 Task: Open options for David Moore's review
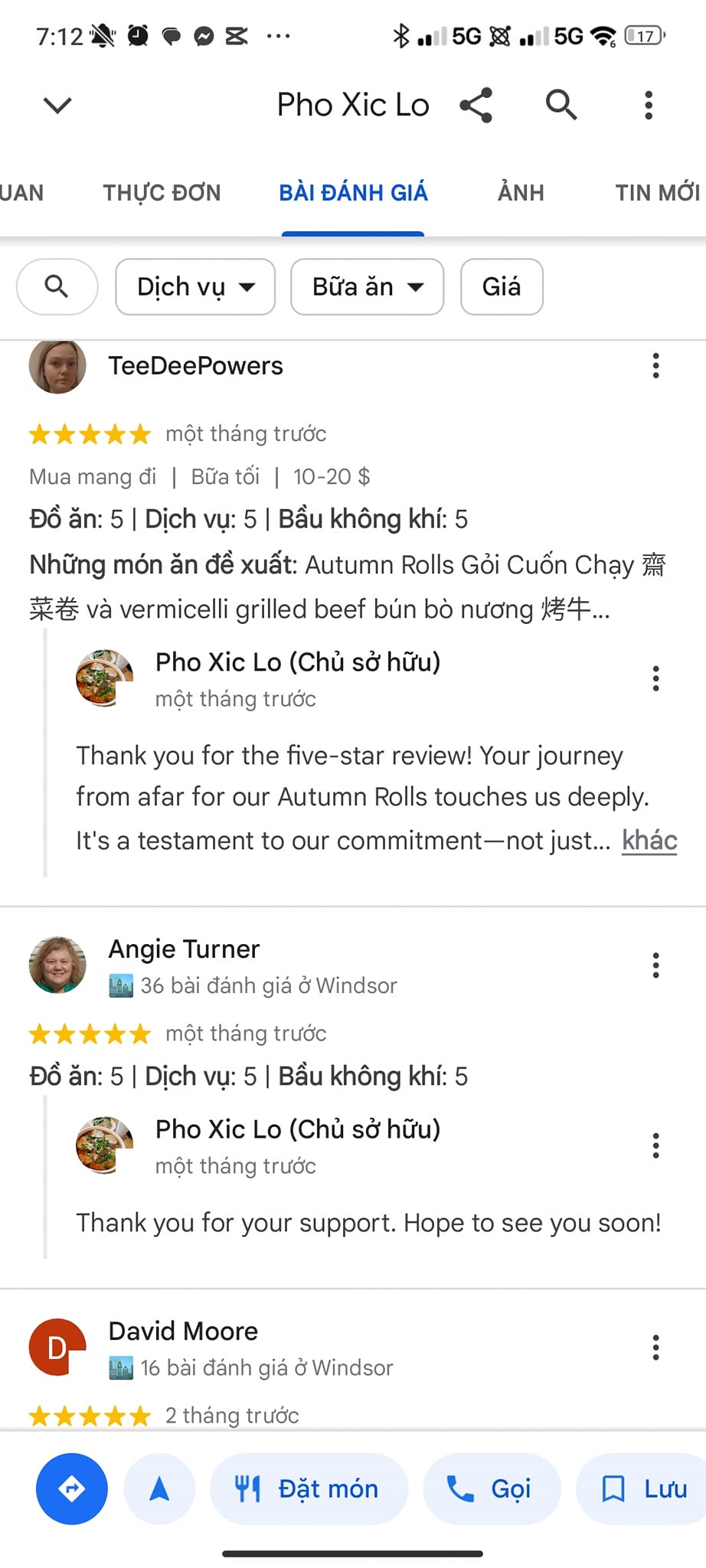coord(655,1347)
